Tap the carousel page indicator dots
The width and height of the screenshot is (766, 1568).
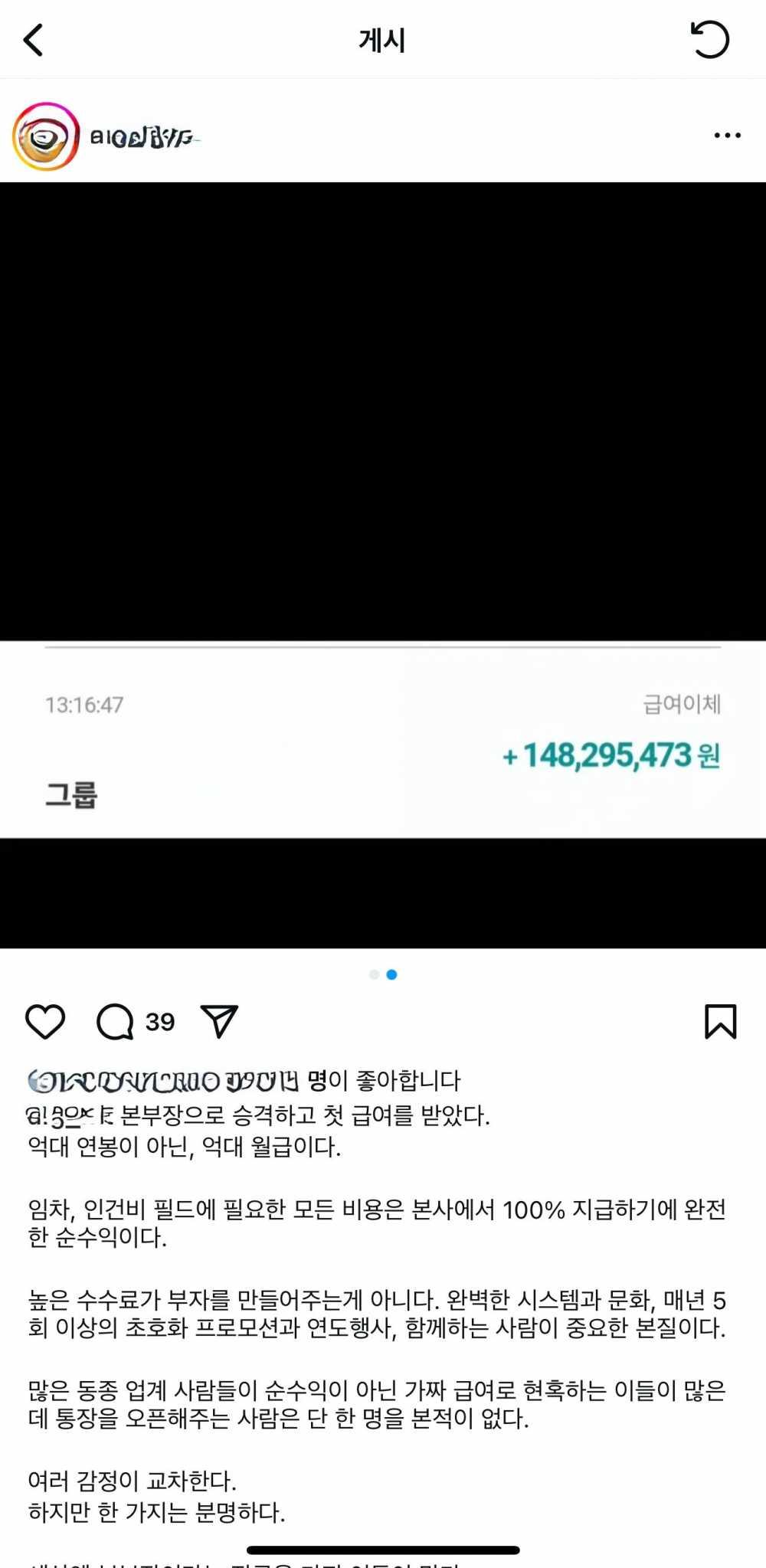coord(383,974)
